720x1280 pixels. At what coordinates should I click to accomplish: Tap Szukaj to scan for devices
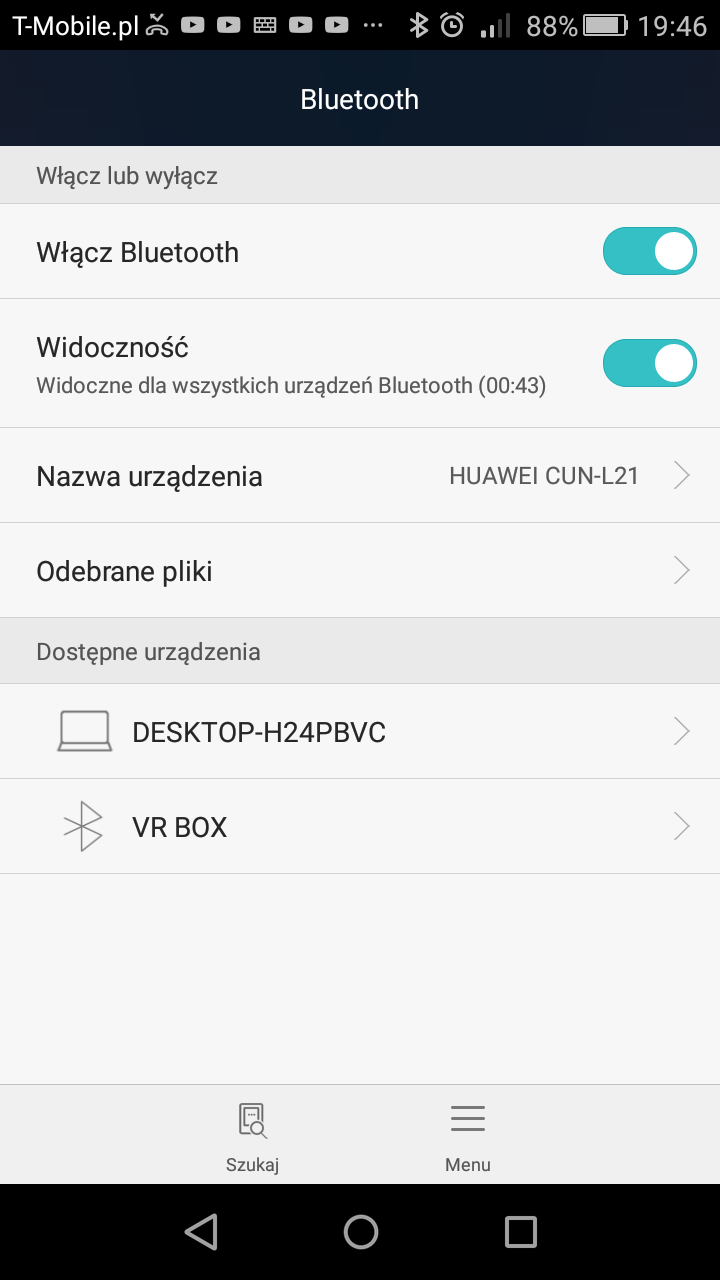[x=252, y=1137]
